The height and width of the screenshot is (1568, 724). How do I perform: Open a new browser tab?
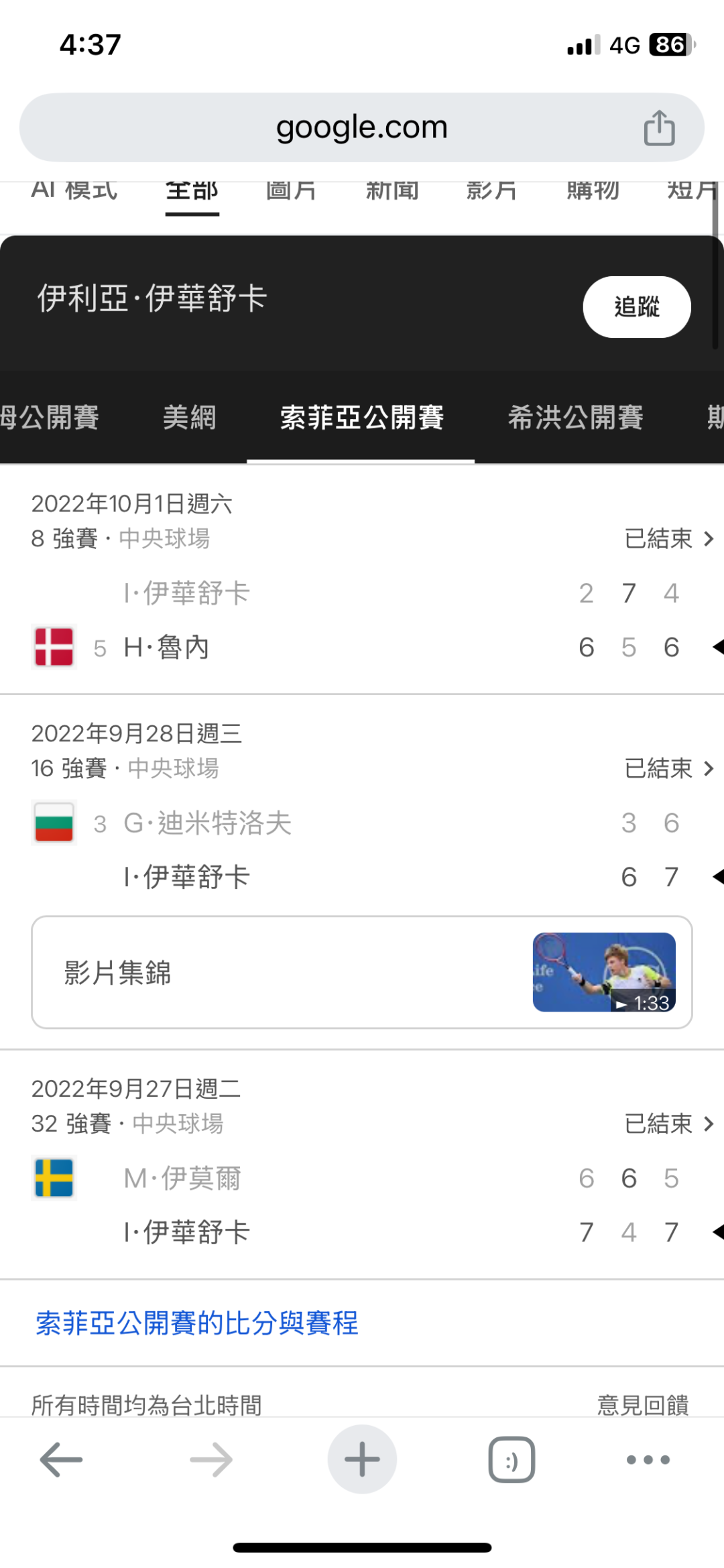[362, 1459]
